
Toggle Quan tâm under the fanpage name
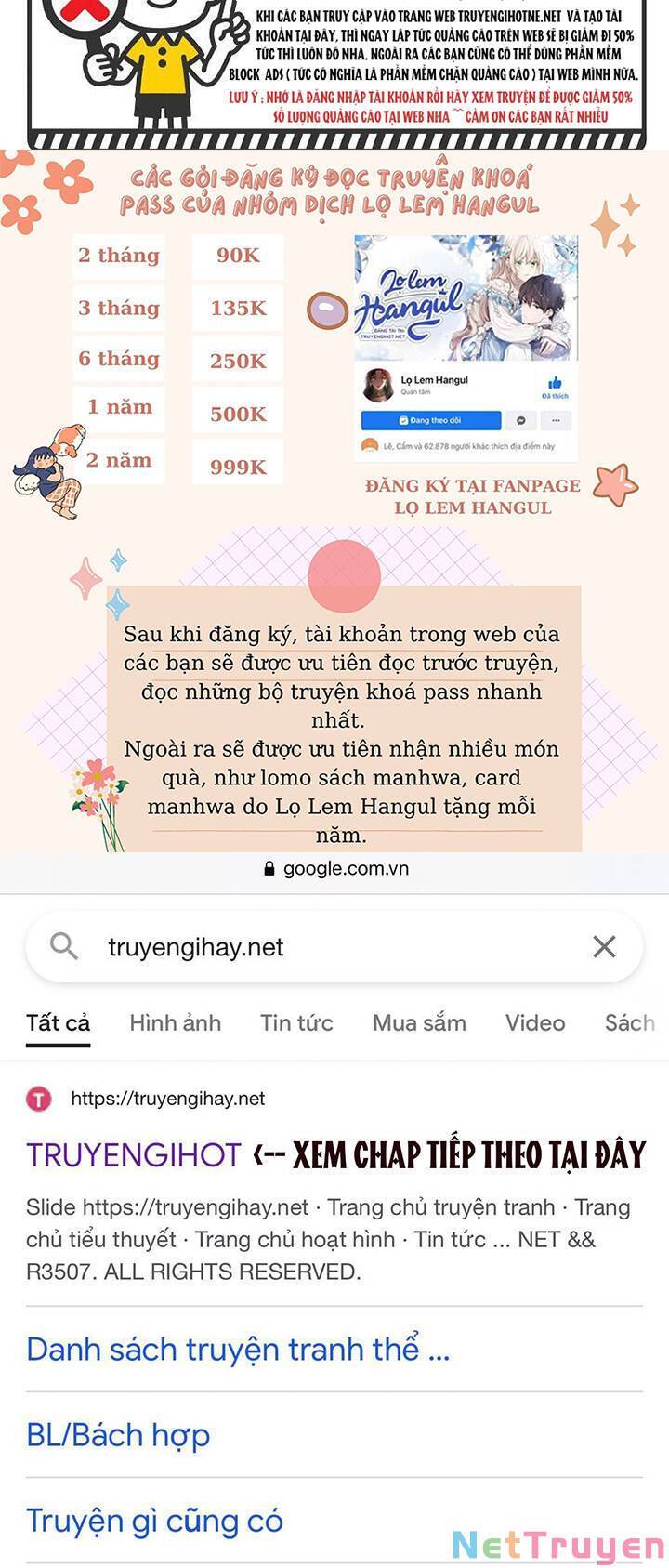click(415, 391)
